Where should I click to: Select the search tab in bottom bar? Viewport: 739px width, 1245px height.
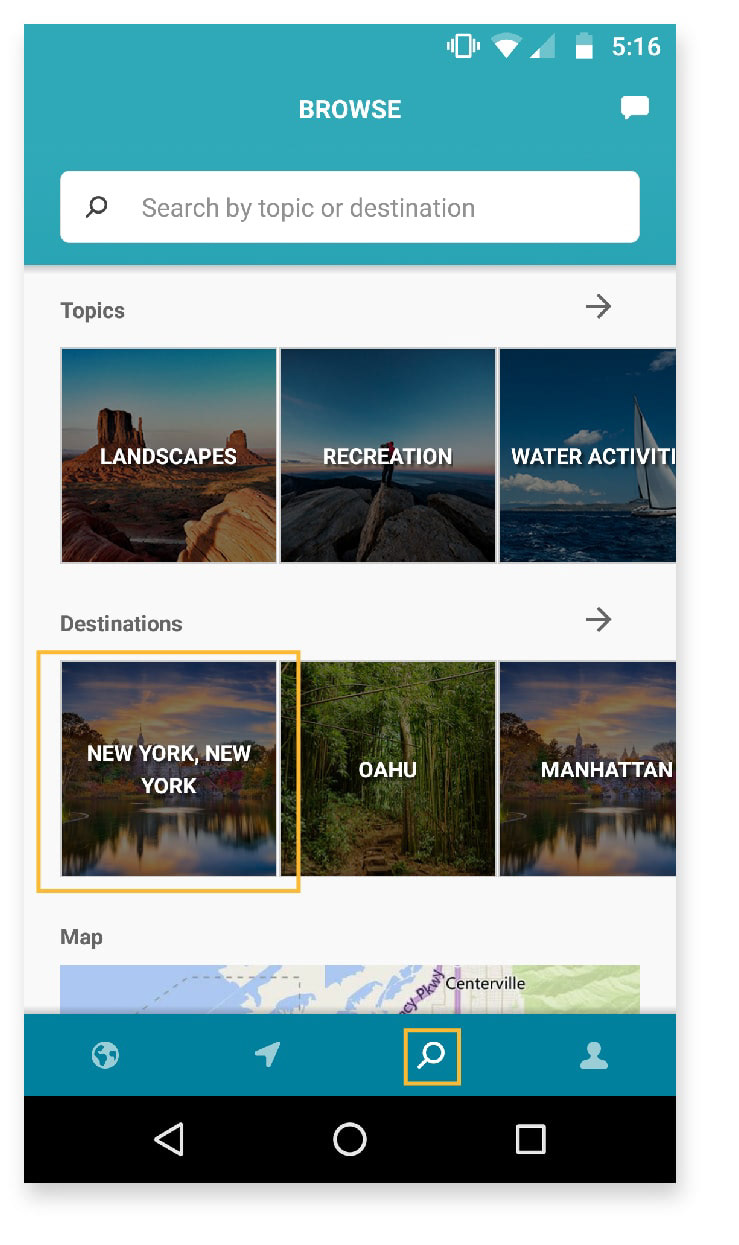tap(432, 1056)
